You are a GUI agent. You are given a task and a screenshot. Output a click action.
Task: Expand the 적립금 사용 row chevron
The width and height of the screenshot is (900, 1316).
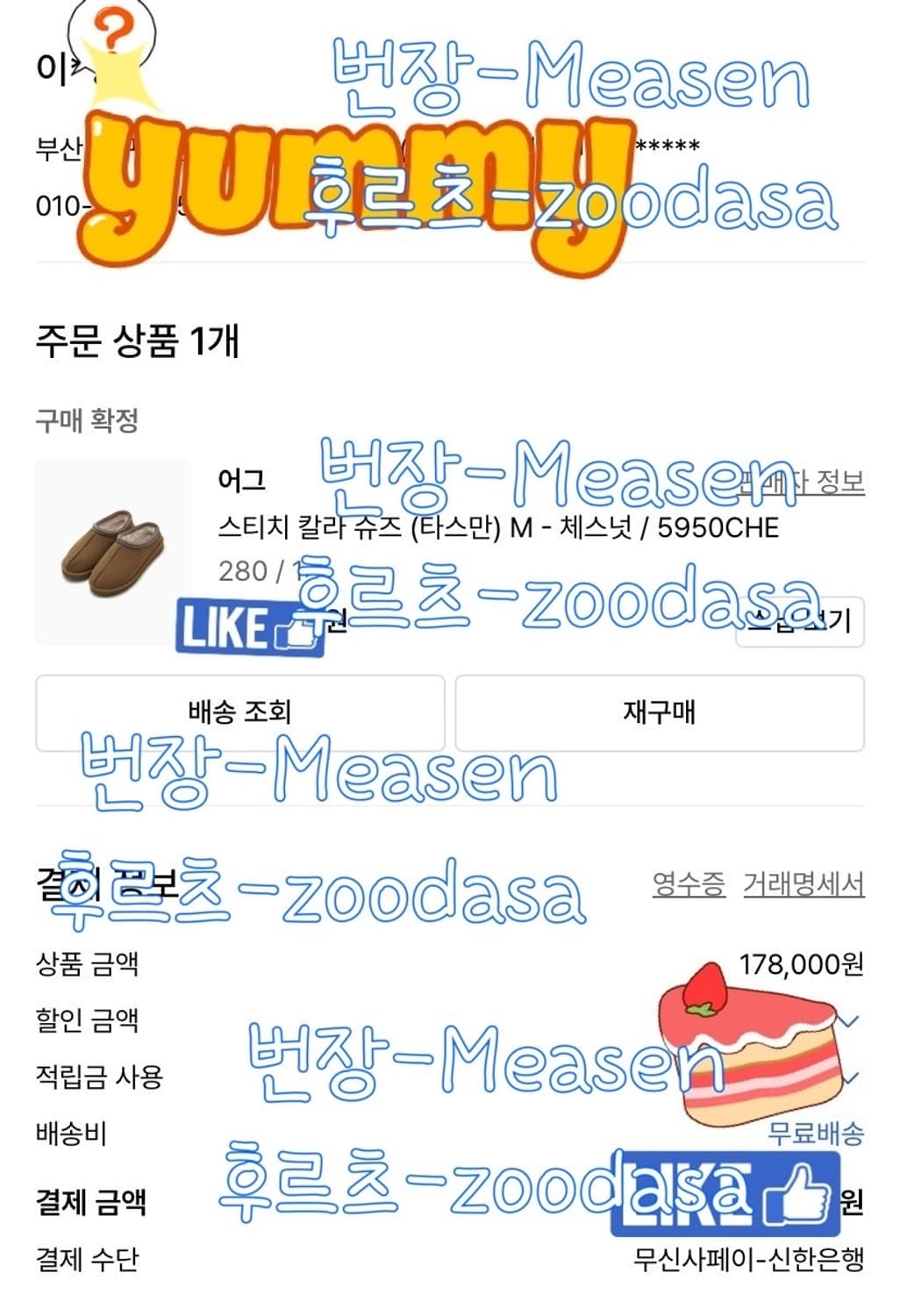point(847,1081)
